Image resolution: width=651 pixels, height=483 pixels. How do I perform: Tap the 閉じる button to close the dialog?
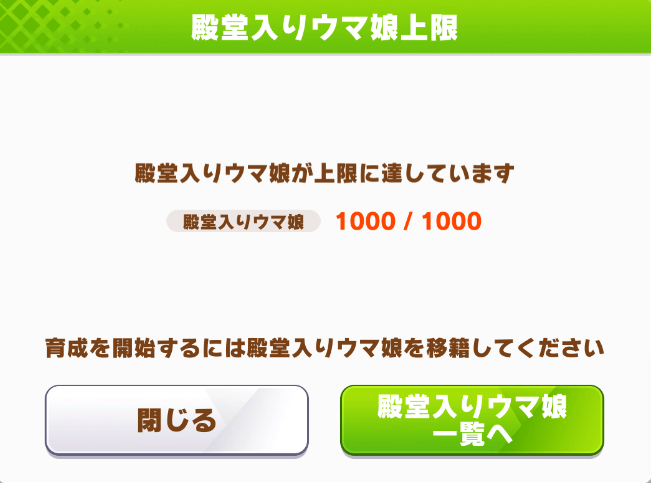point(176,420)
